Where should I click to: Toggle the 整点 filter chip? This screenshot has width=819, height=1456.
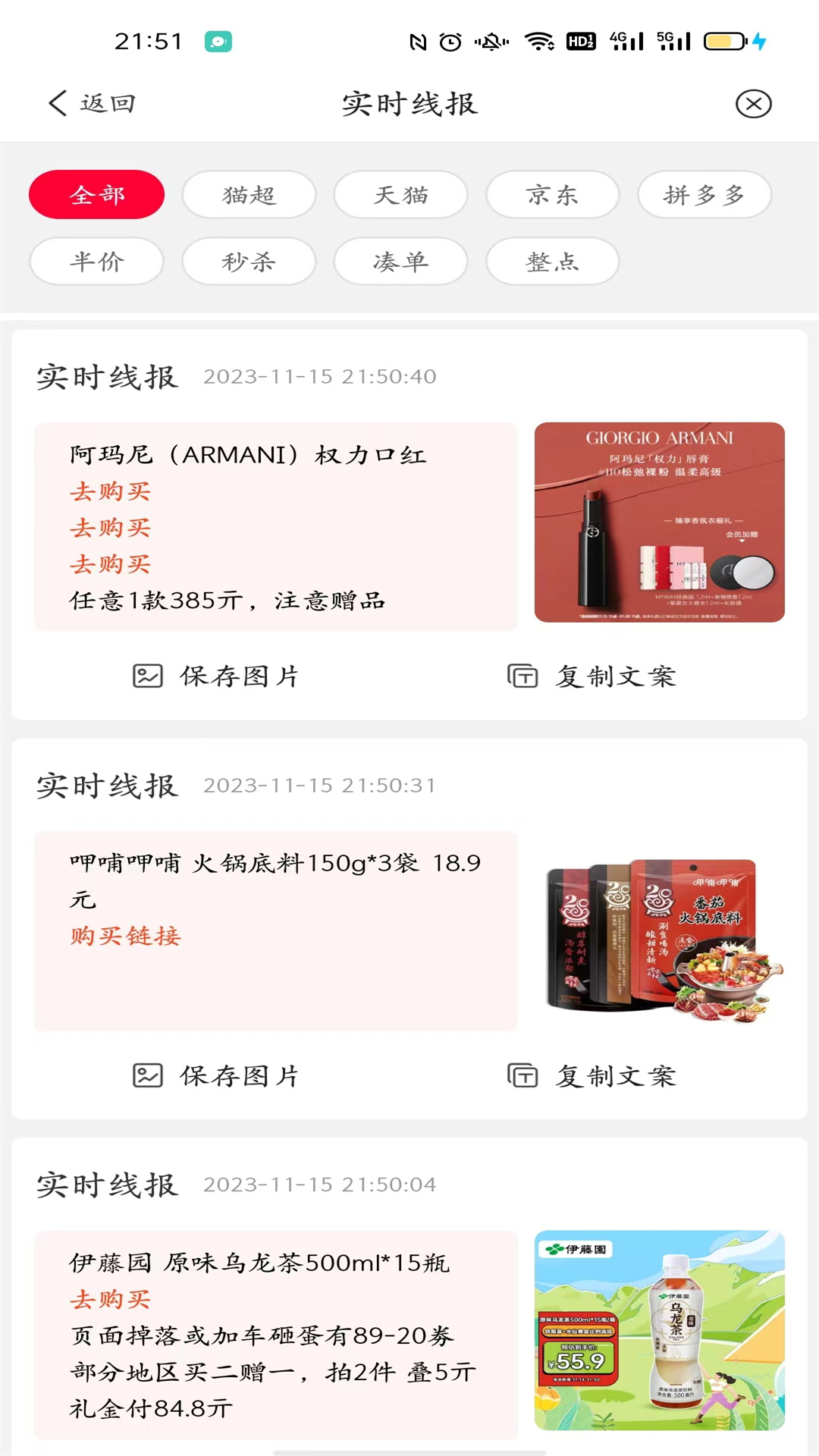coord(552,261)
